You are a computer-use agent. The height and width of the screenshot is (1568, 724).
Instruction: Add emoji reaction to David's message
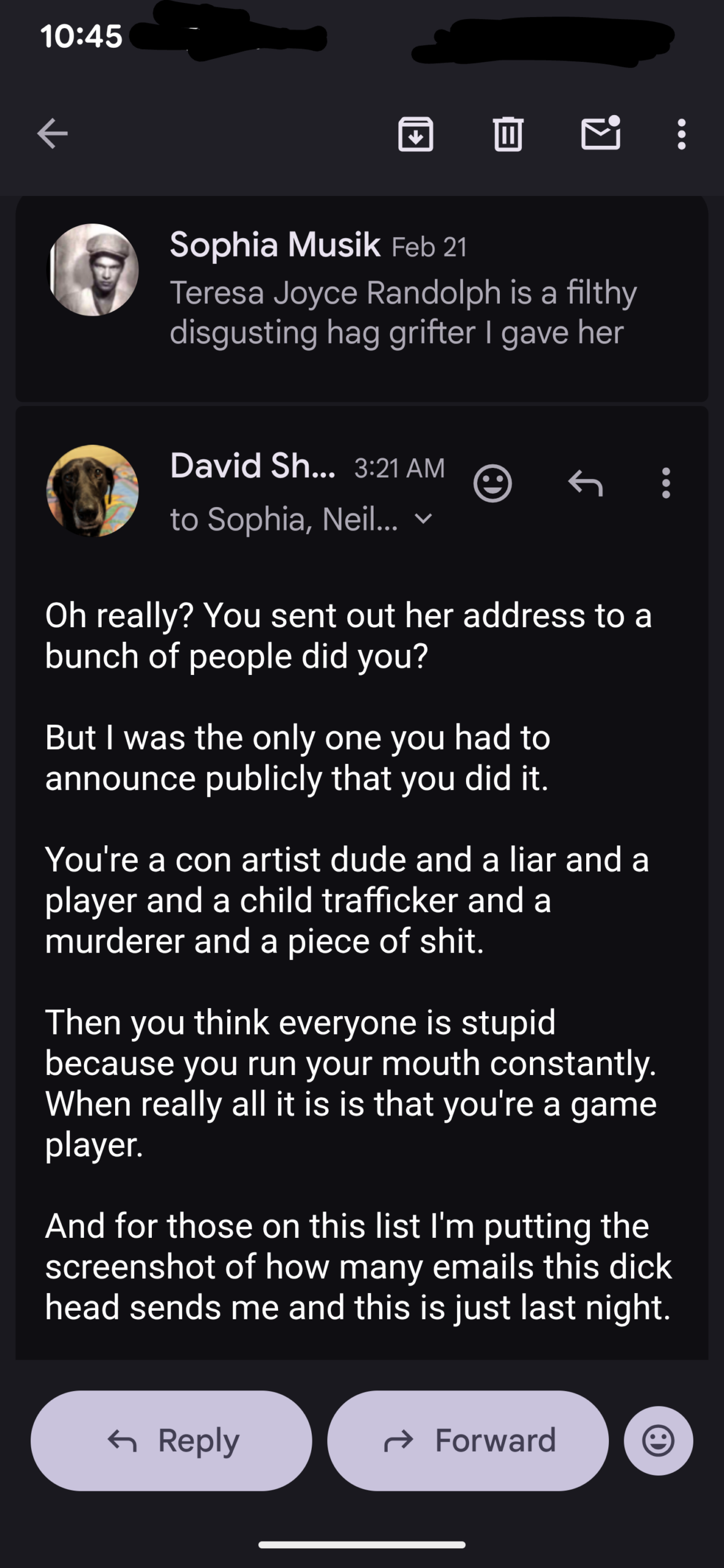pyautogui.click(x=492, y=483)
